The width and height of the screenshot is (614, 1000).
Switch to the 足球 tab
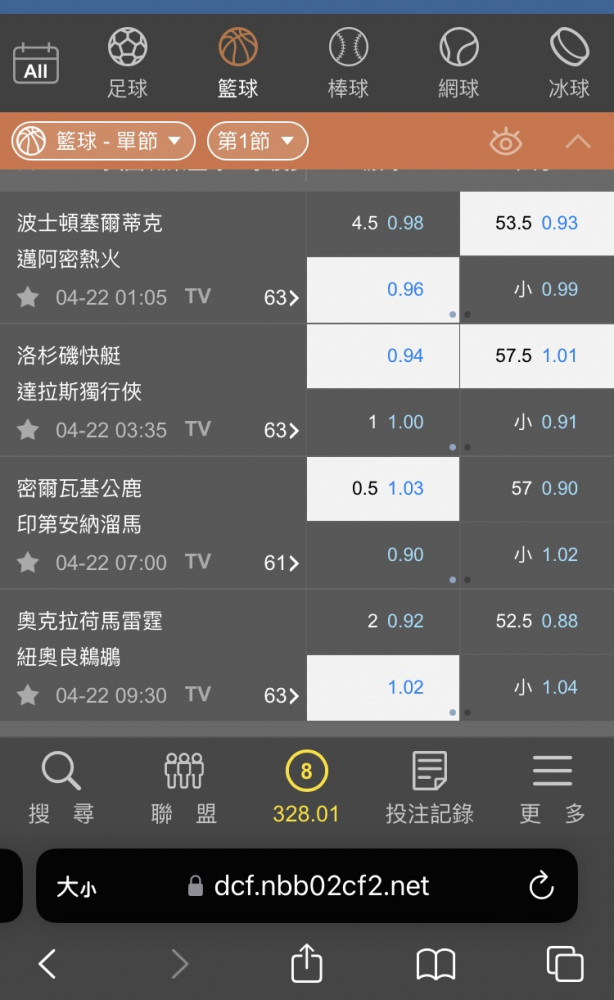pos(128,63)
